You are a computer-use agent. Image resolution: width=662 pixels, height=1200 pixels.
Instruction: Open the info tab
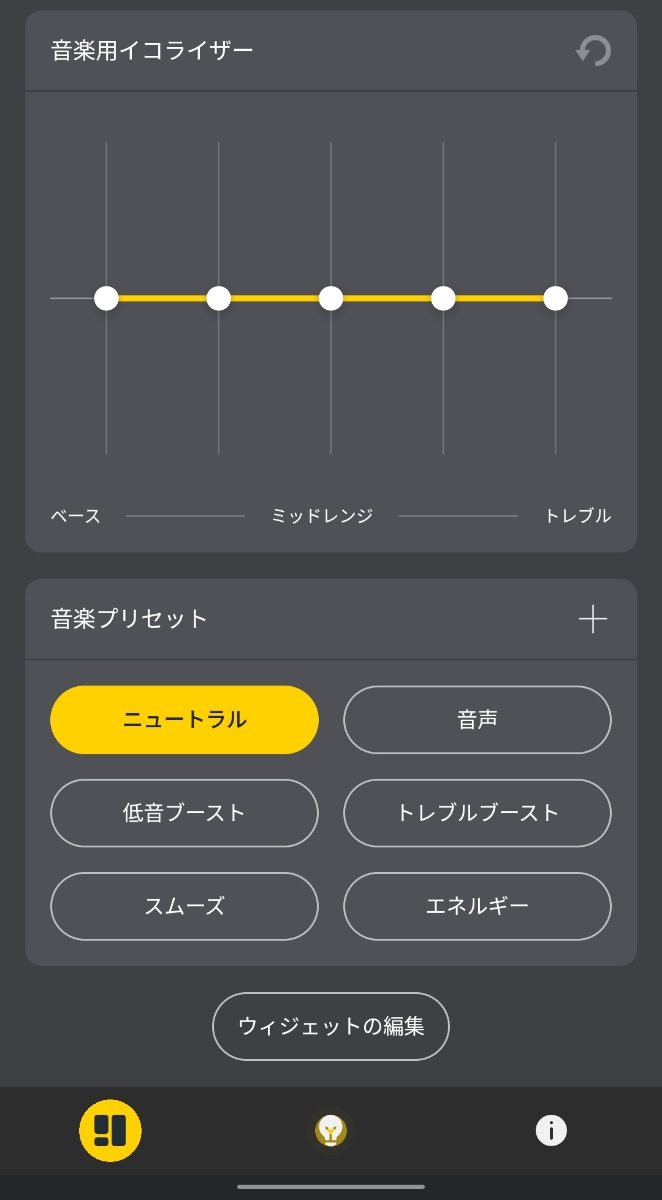[551, 1130]
